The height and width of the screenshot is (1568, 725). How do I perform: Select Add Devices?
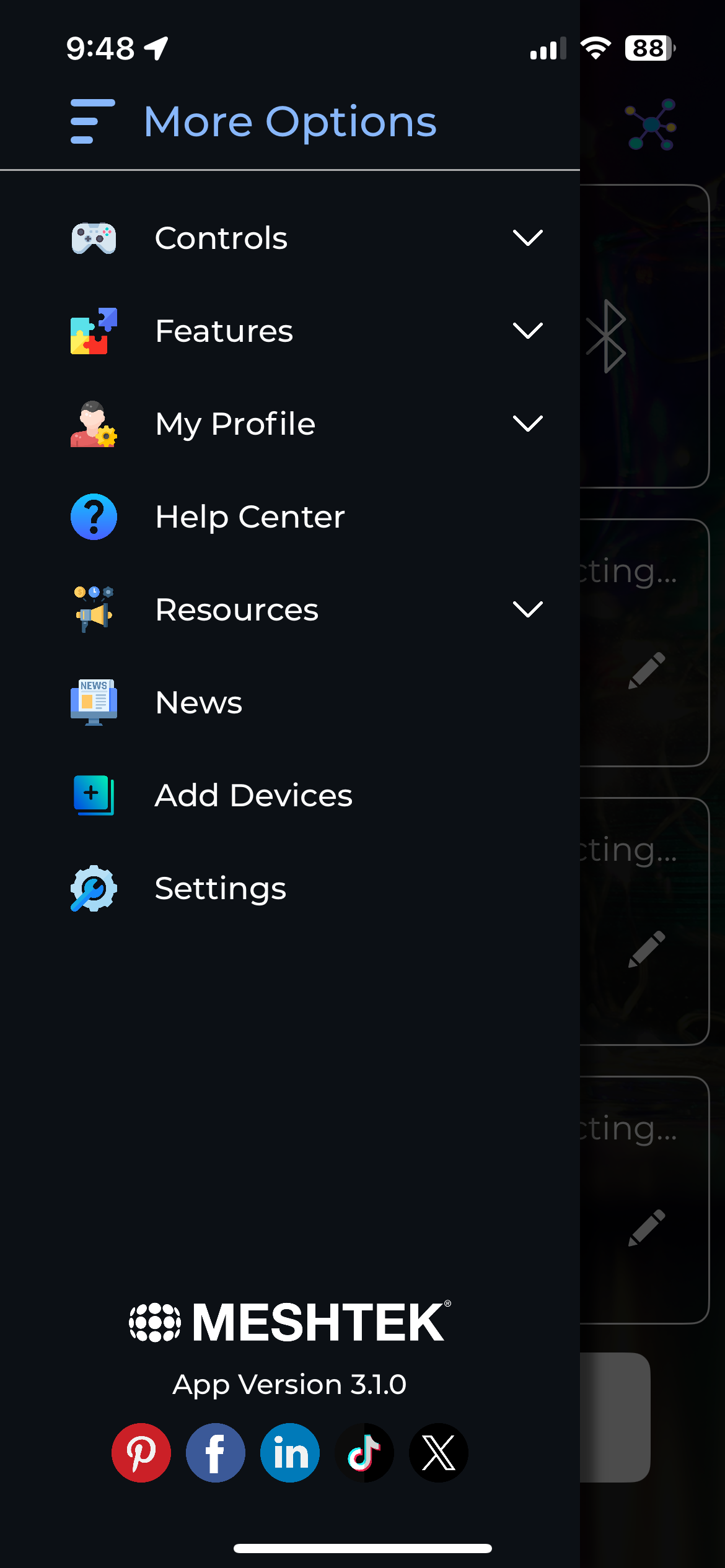253,795
